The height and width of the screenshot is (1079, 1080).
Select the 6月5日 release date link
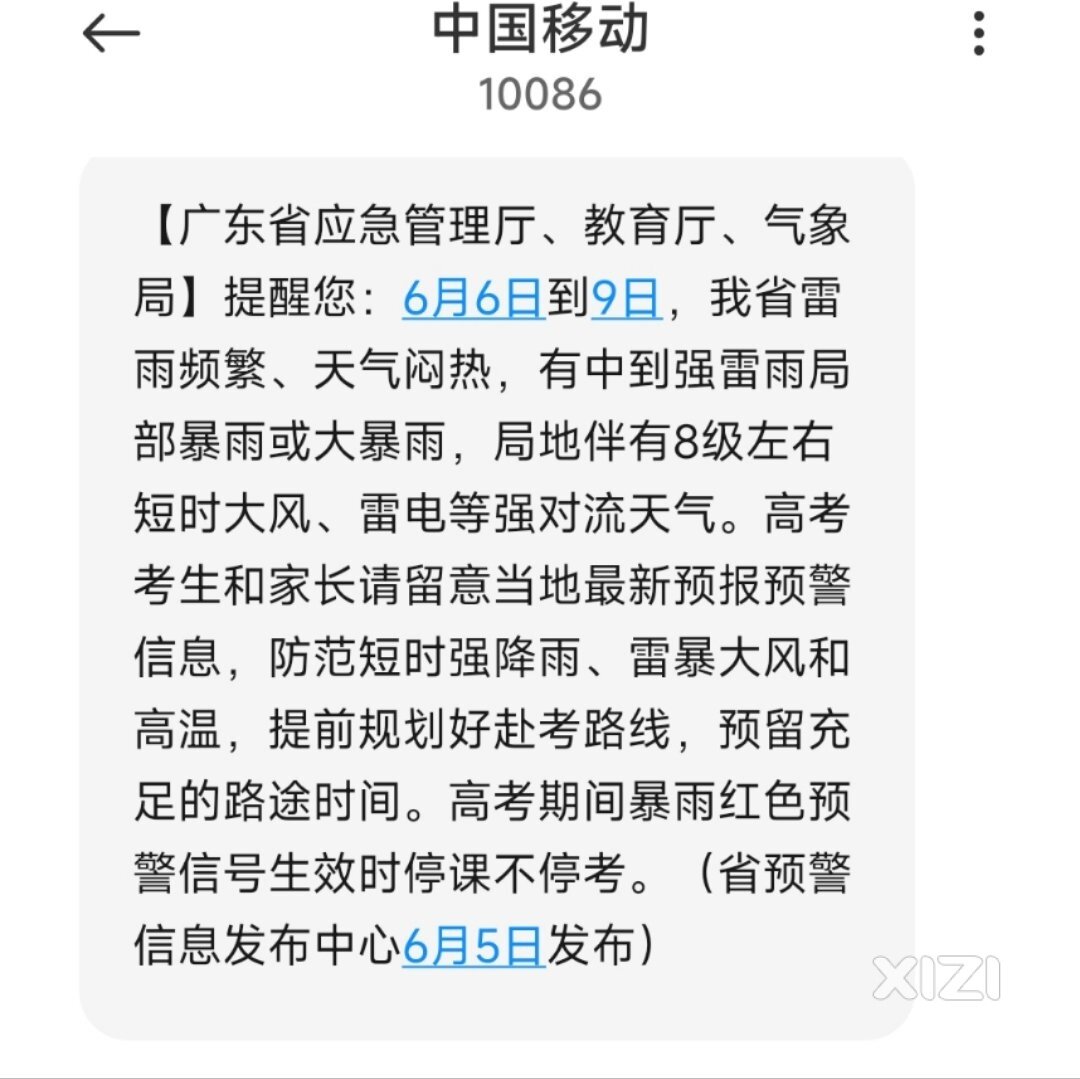[x=473, y=946]
